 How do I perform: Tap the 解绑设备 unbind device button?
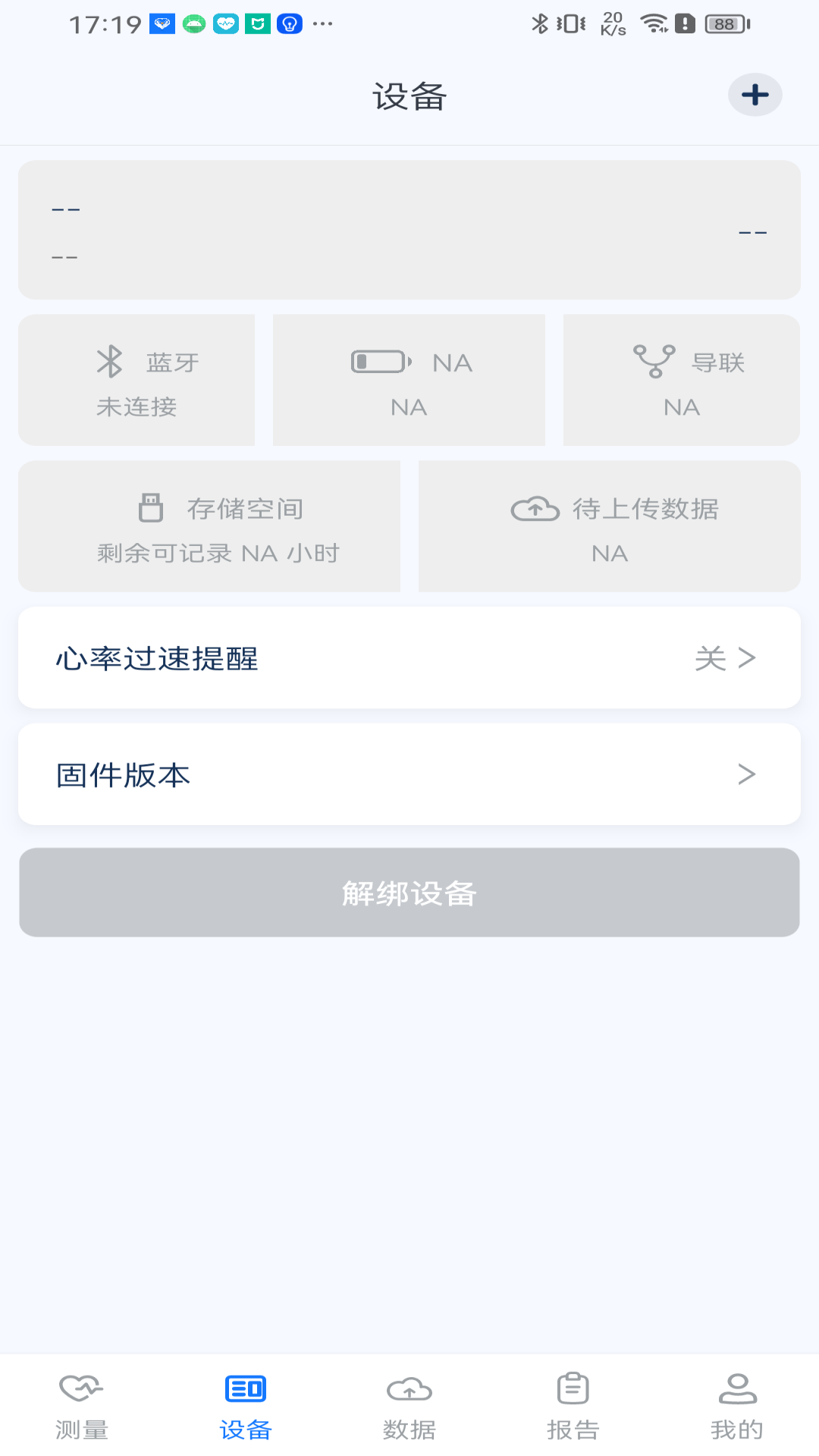[x=409, y=893]
